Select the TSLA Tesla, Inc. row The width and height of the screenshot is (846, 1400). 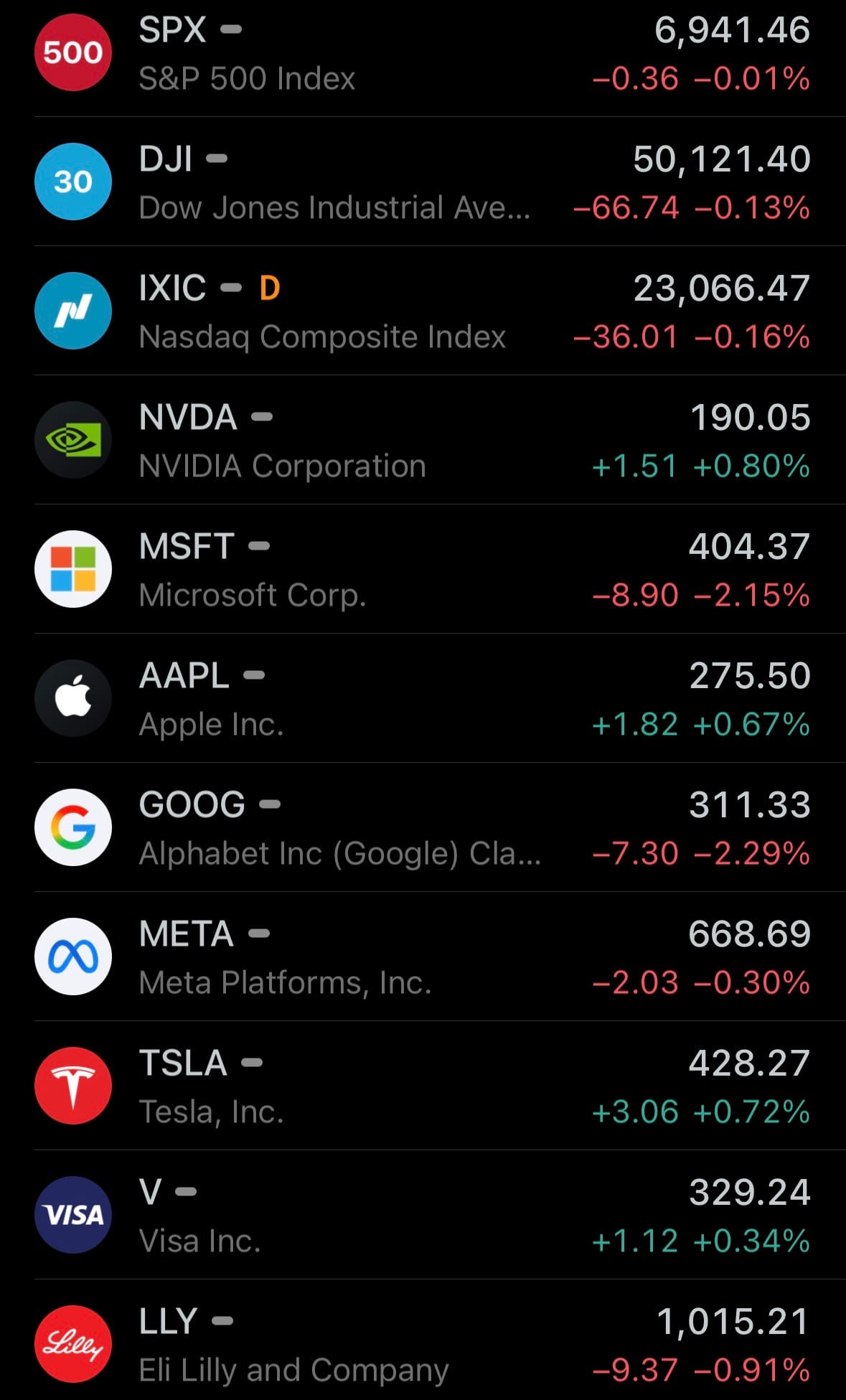pyautogui.click(x=423, y=1086)
